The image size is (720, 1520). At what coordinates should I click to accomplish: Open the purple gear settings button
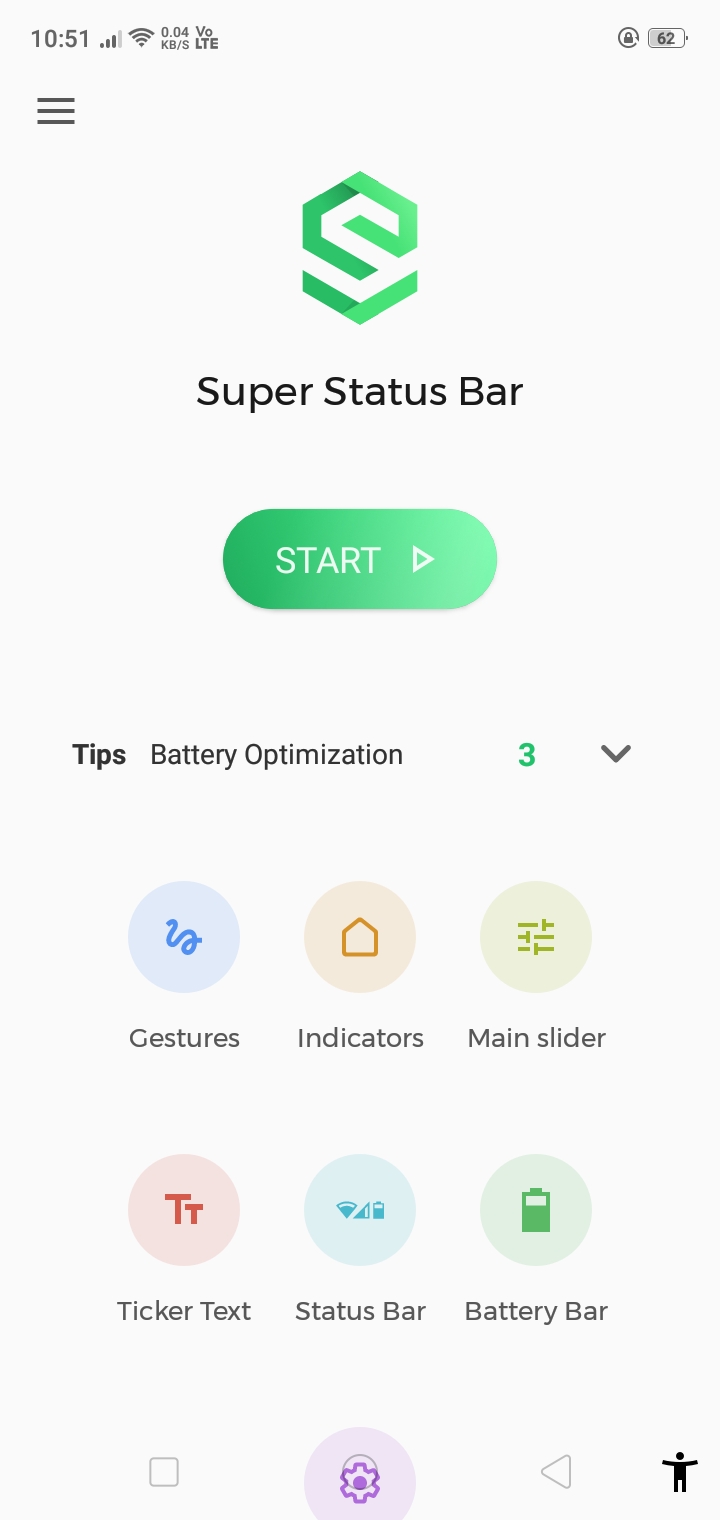(x=360, y=1476)
